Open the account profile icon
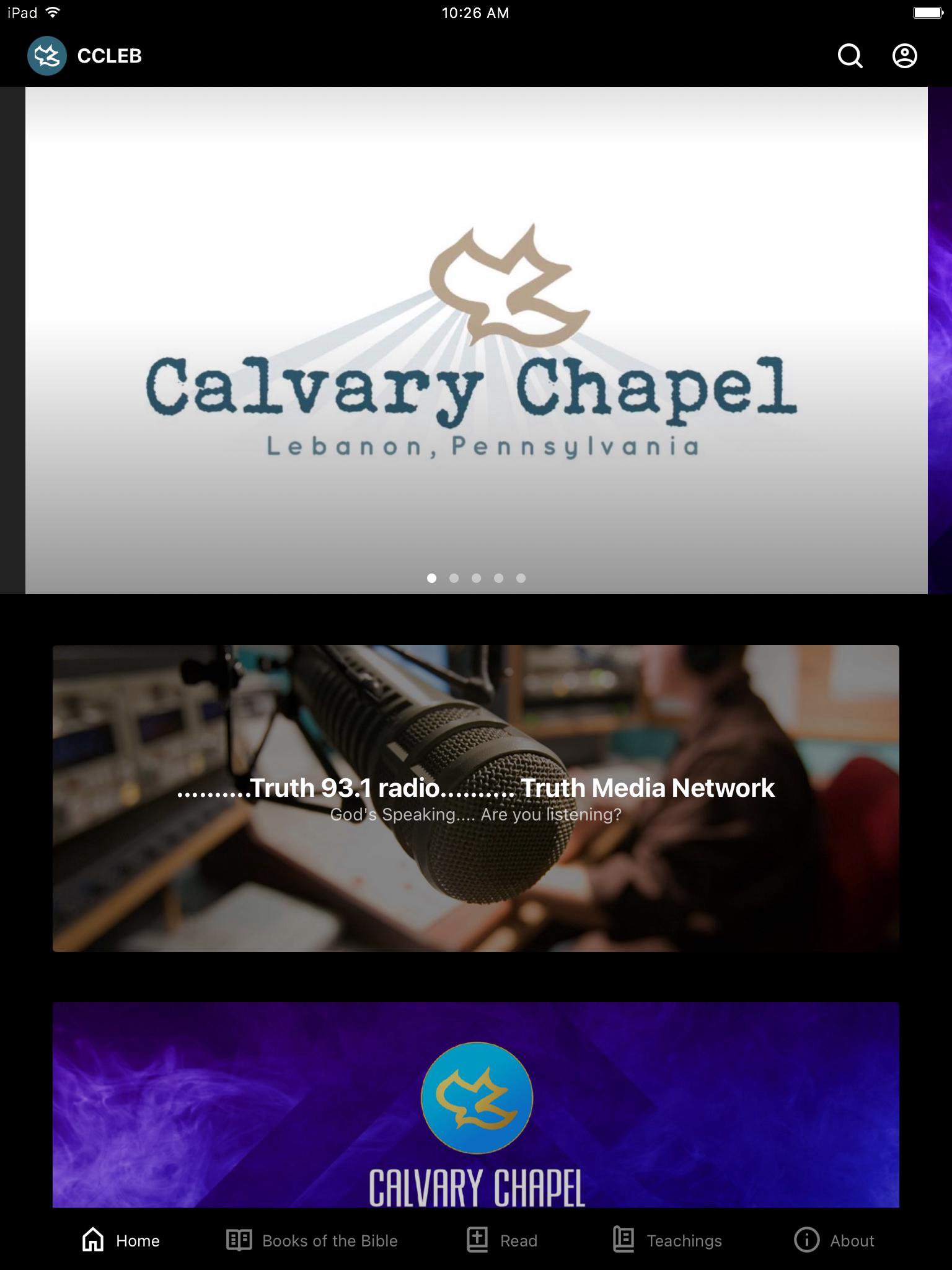 coord(904,56)
